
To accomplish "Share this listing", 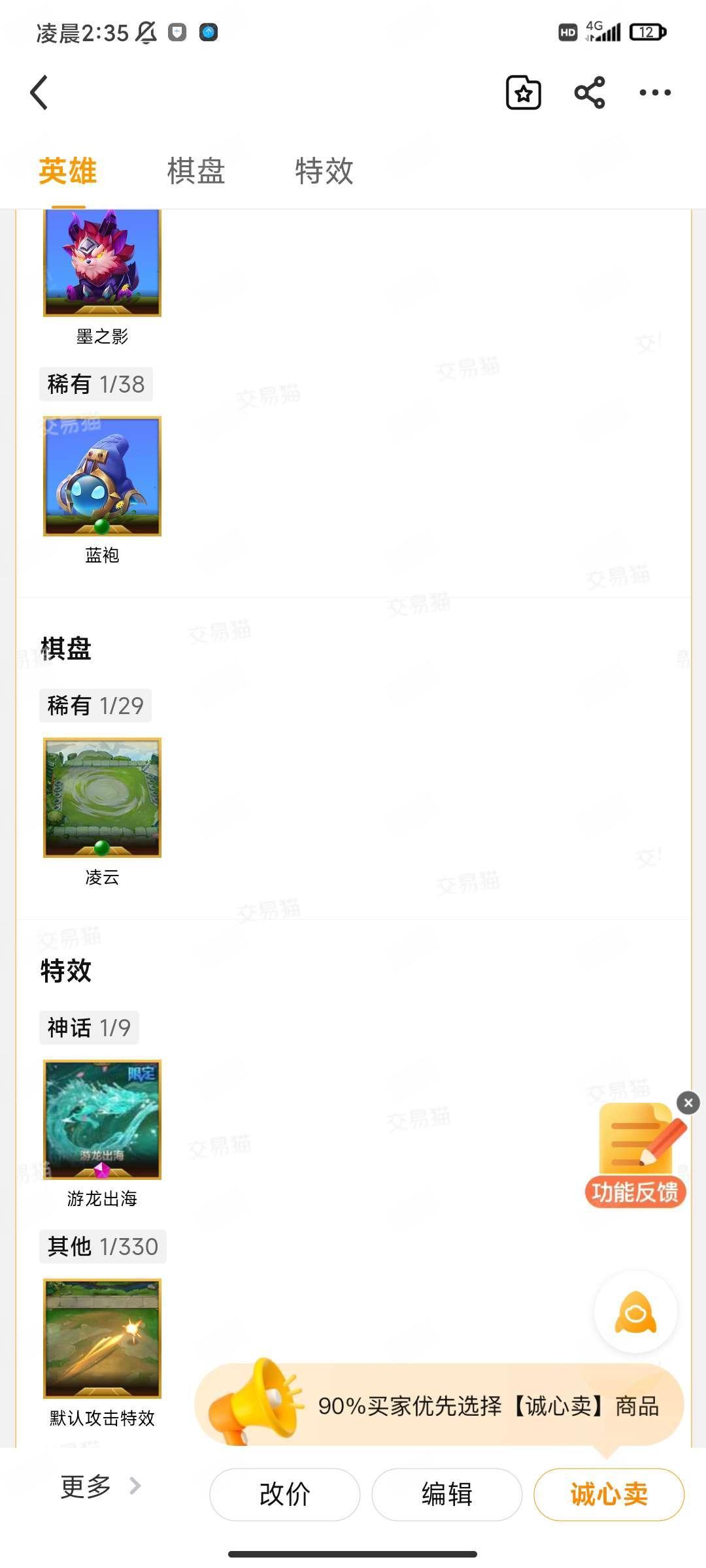I will point(590,92).
